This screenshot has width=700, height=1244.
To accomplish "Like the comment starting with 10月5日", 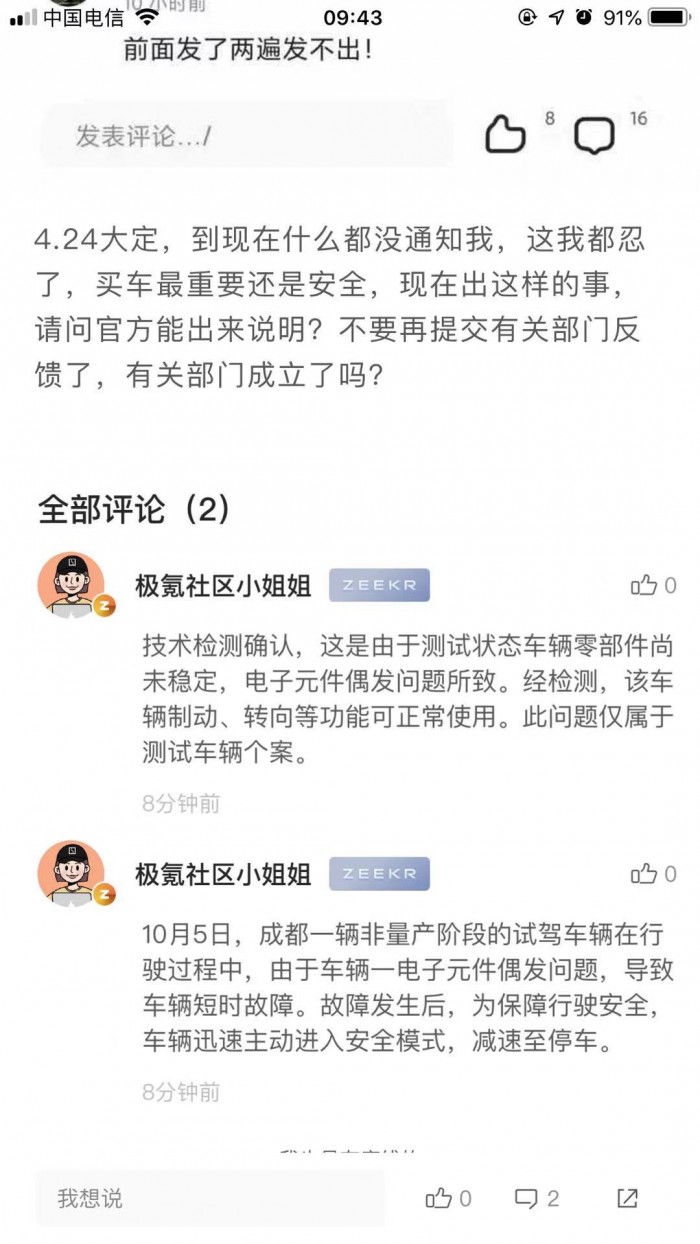I will coord(644,873).
